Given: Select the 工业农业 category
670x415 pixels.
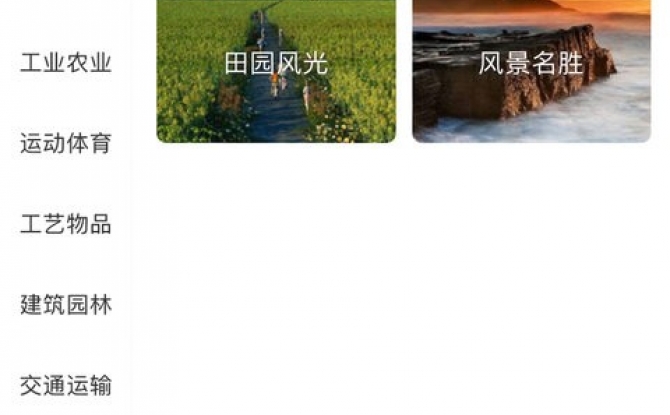Looking at the screenshot, I should 65,64.
